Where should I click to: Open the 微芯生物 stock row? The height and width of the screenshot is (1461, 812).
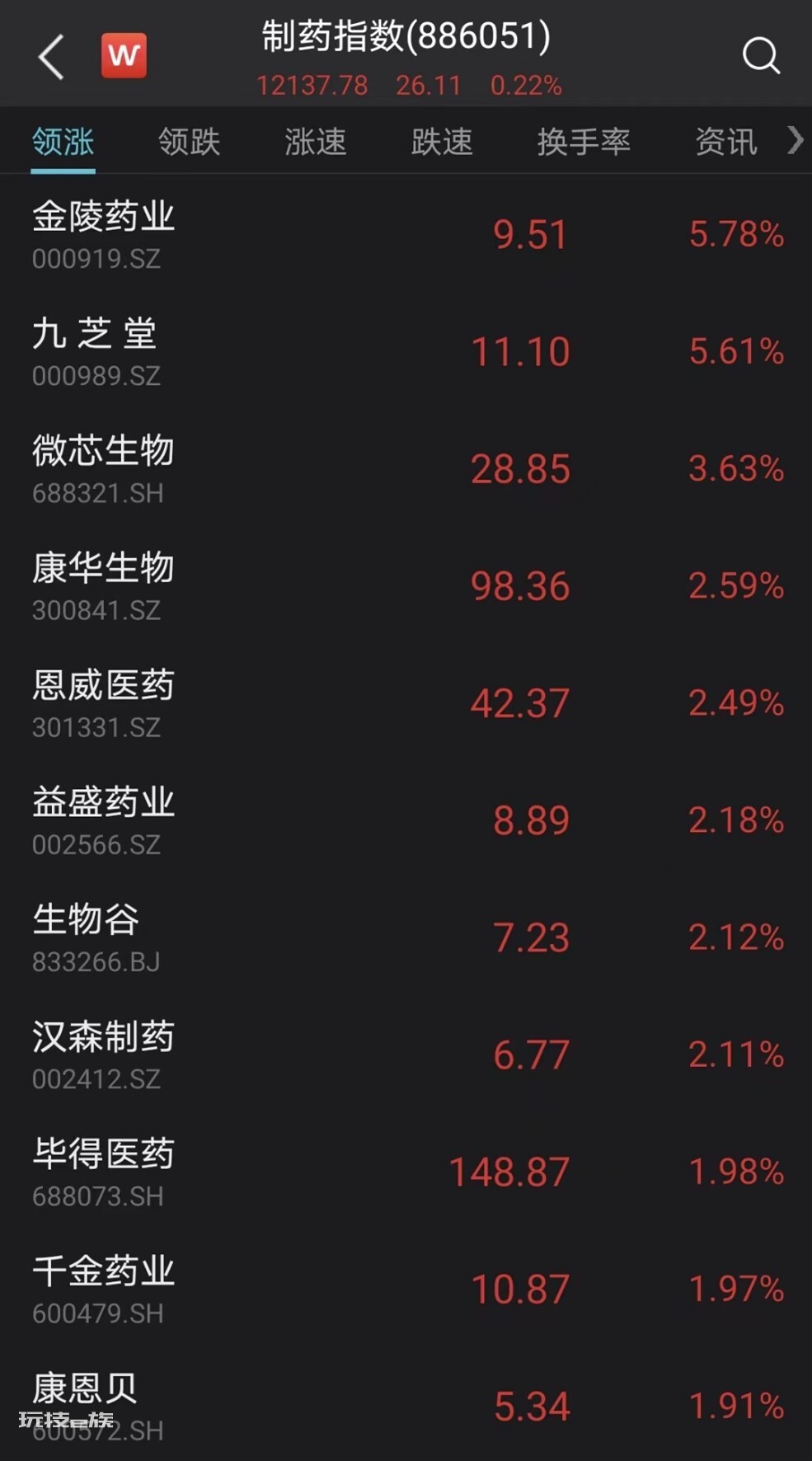click(406, 469)
